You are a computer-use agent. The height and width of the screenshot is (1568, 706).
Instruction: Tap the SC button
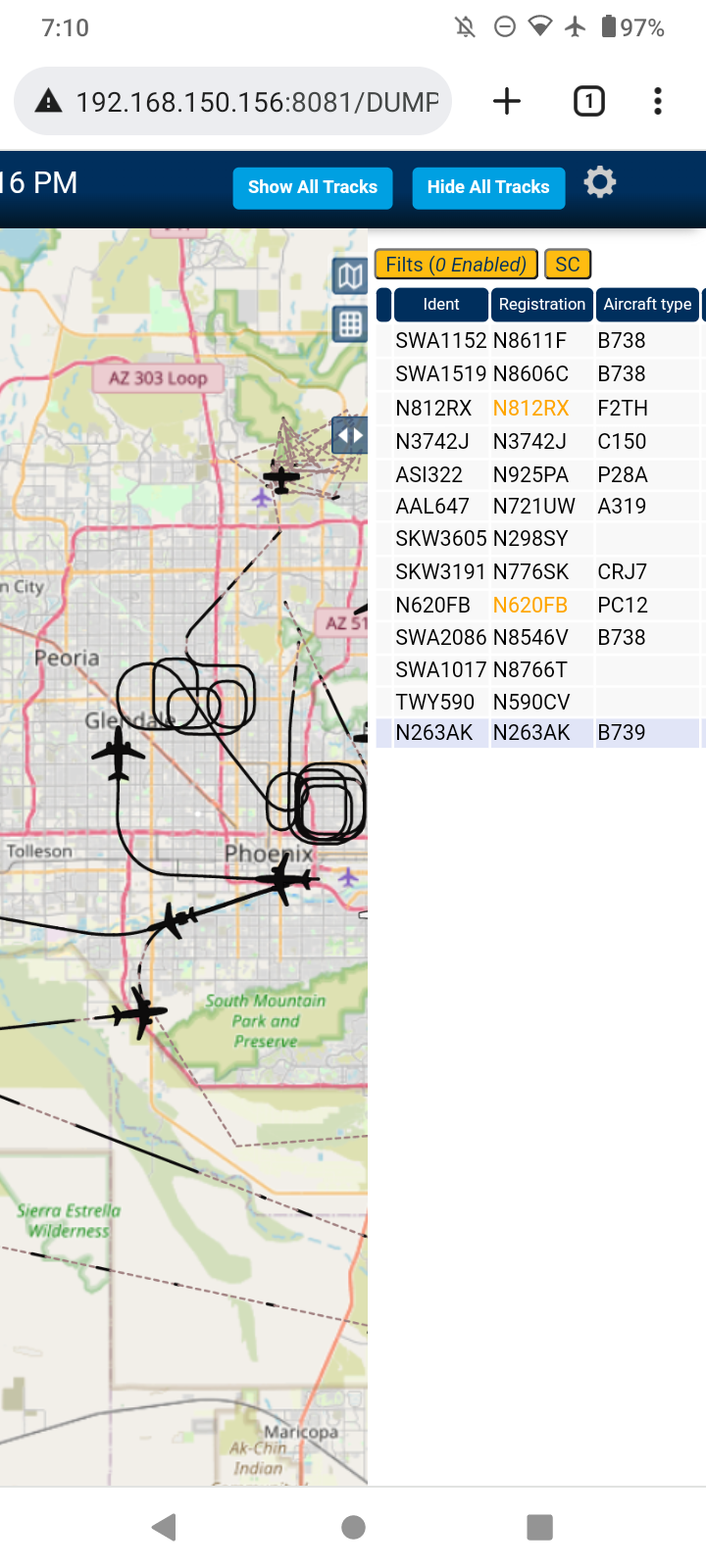coord(568,265)
